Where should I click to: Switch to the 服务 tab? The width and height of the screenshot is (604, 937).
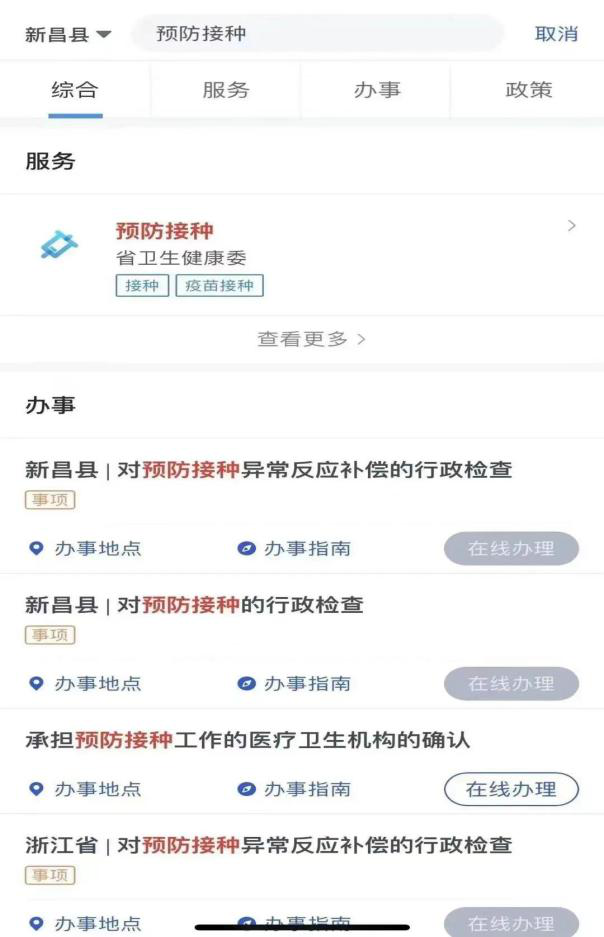[x=225, y=90]
